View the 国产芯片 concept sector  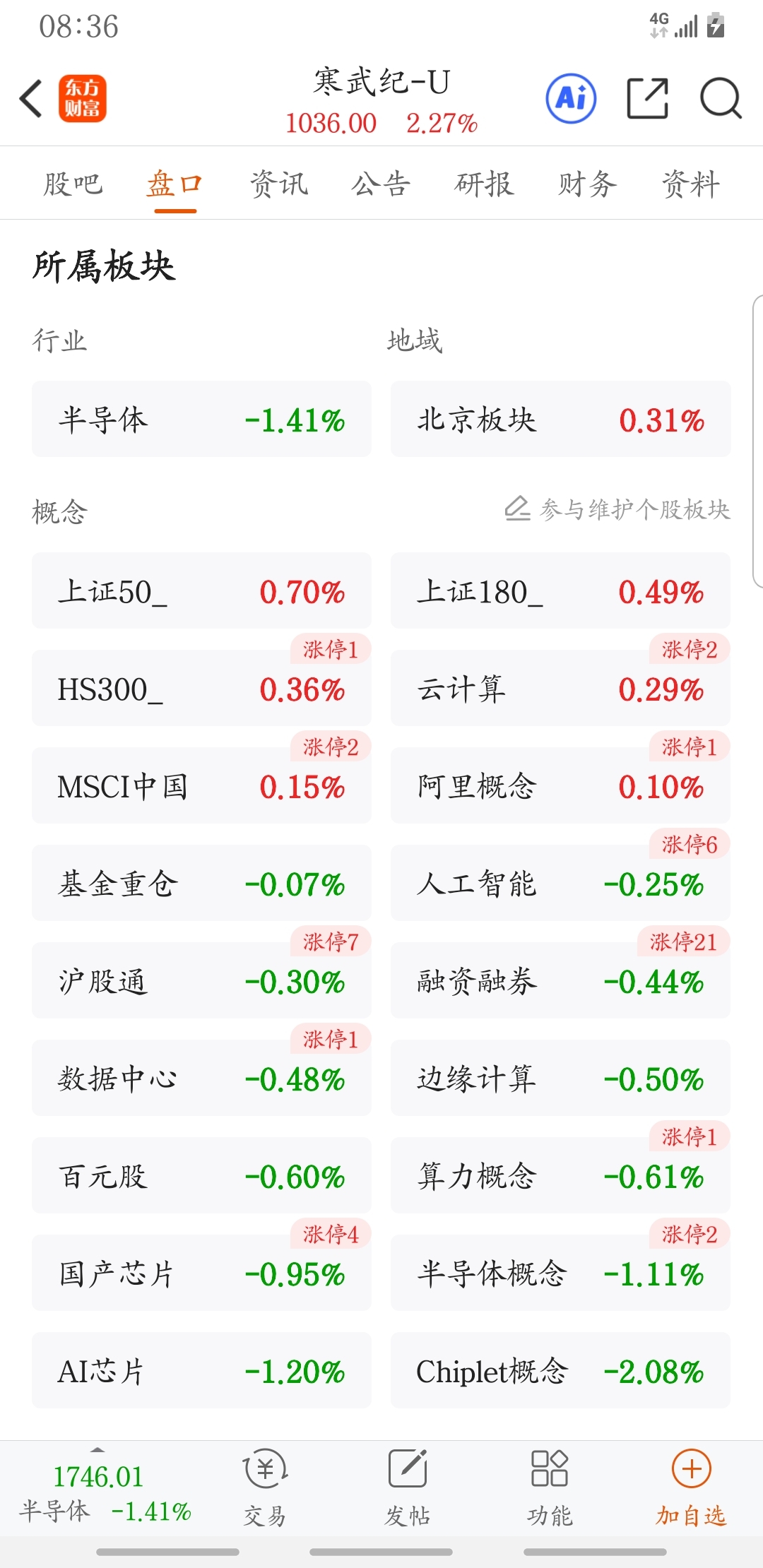(201, 1273)
